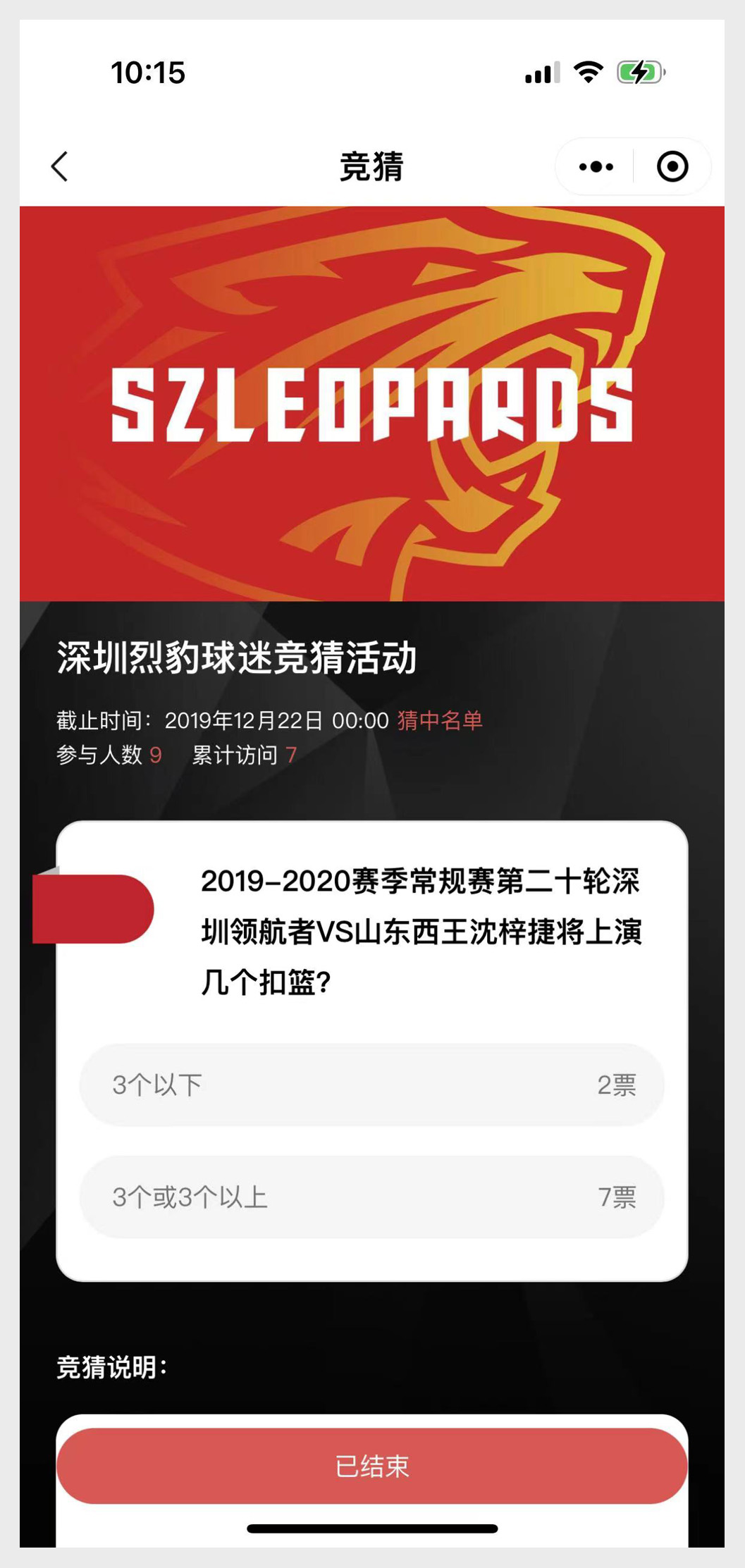Go back with the top-left arrow
Viewport: 745px width, 1568px height.
click(x=60, y=167)
